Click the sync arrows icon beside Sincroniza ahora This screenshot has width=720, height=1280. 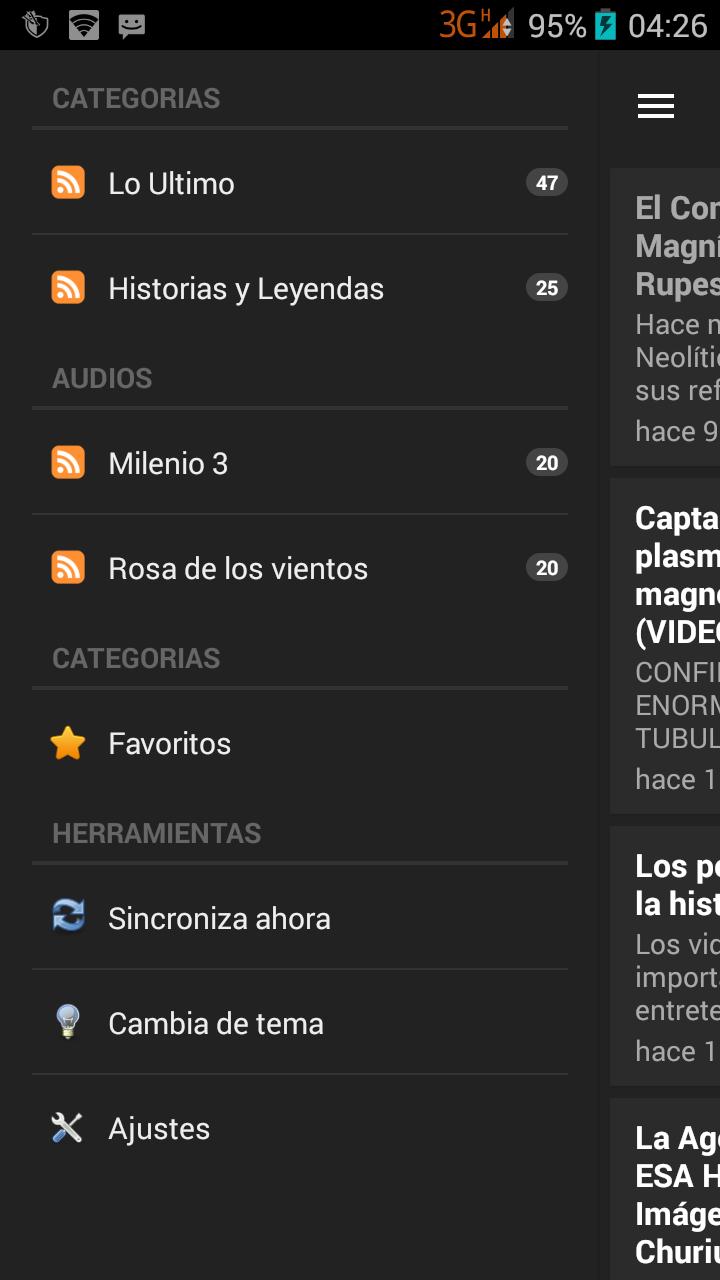pyautogui.click(x=67, y=918)
